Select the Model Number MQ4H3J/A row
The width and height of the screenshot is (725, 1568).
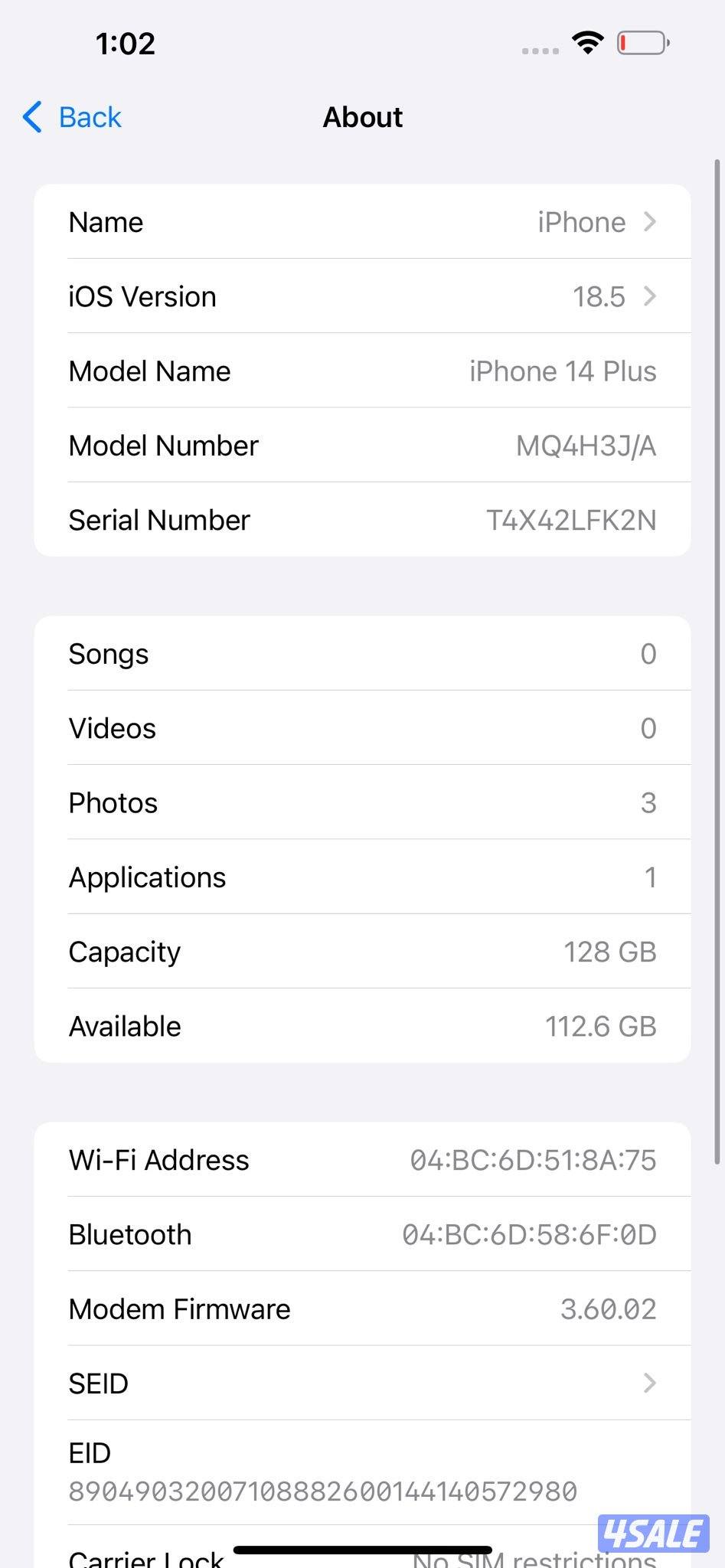(x=362, y=446)
